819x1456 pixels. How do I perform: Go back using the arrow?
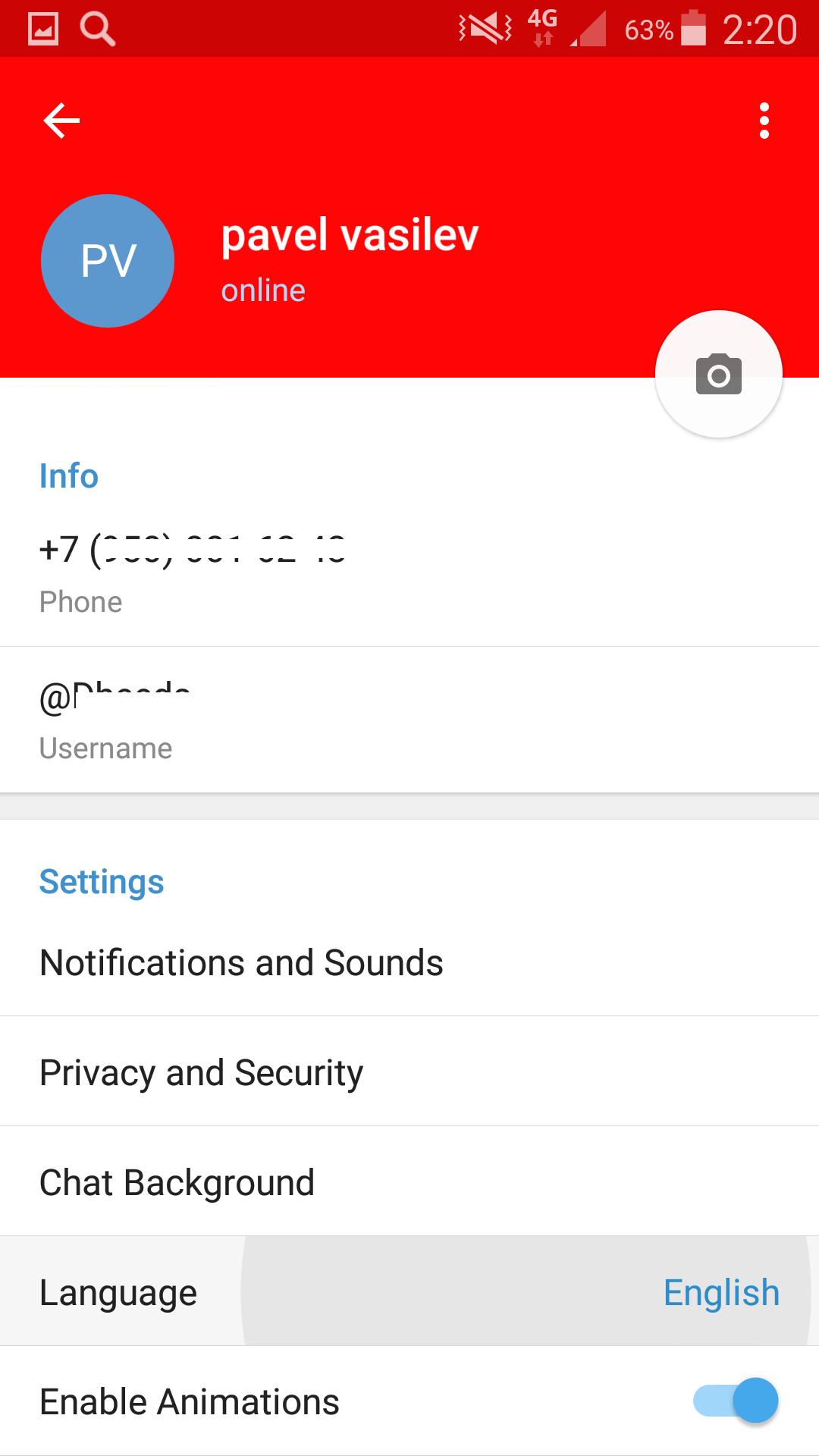tap(61, 121)
